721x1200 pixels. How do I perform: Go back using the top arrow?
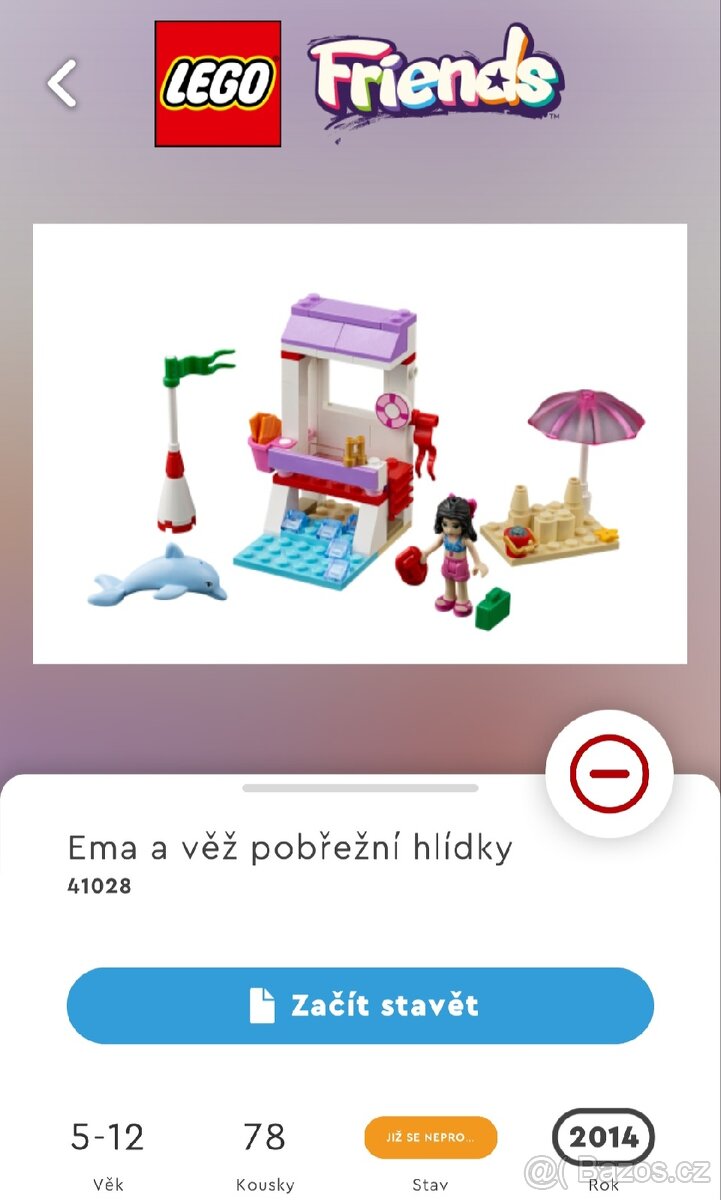click(x=62, y=83)
